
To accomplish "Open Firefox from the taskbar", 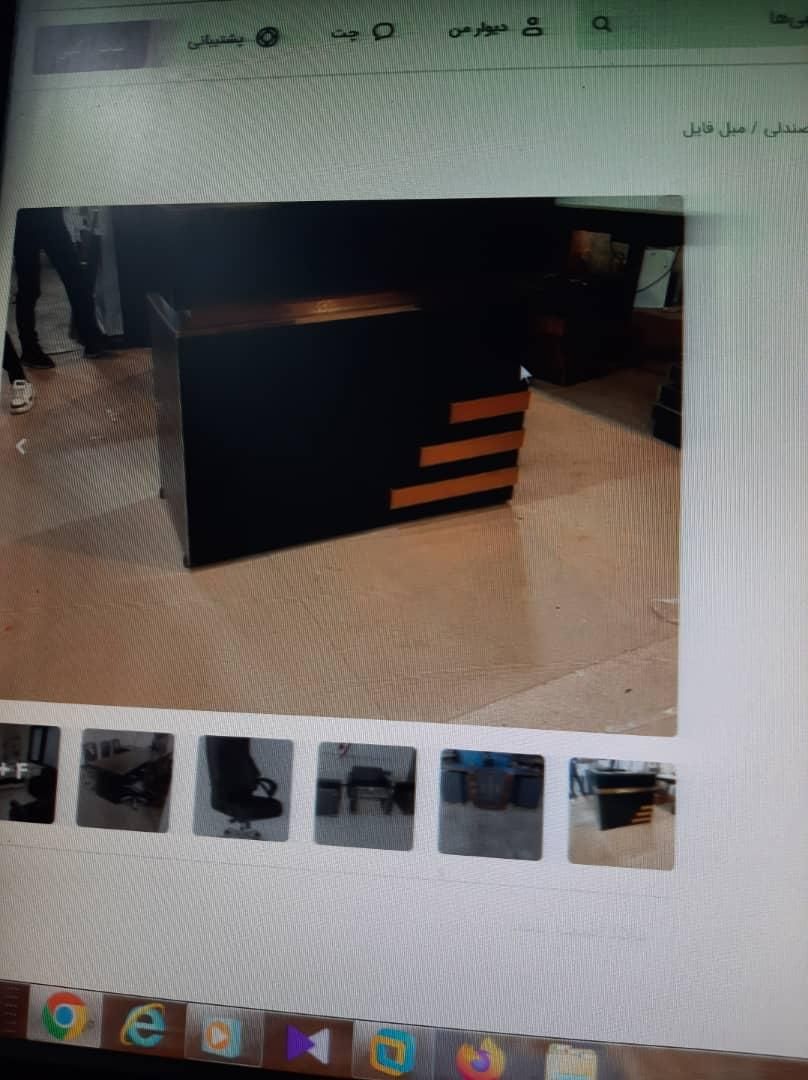I will coord(481,1057).
